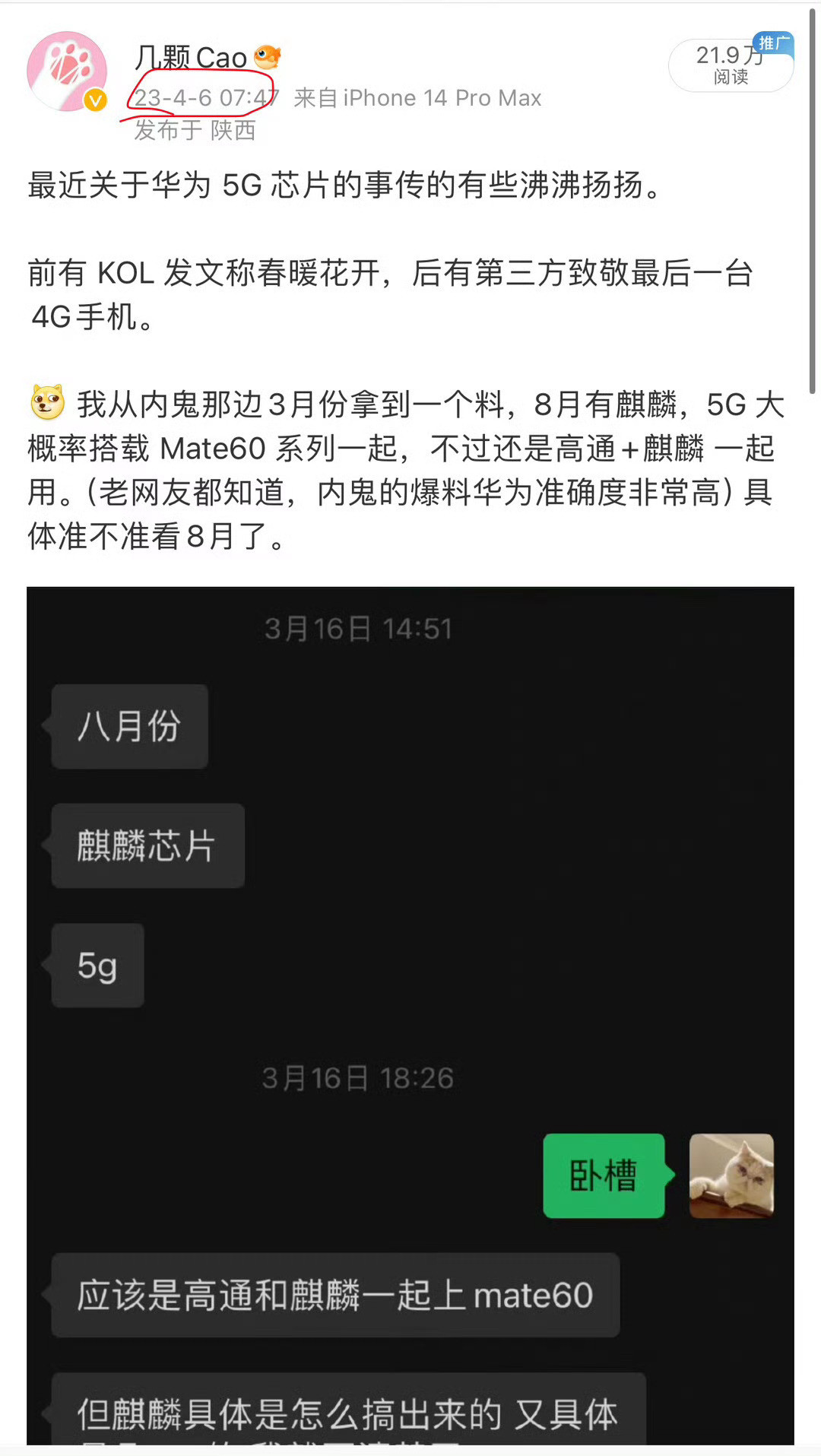Click the 麒麟芯片 chat message
The image size is (821, 1456).
147,846
